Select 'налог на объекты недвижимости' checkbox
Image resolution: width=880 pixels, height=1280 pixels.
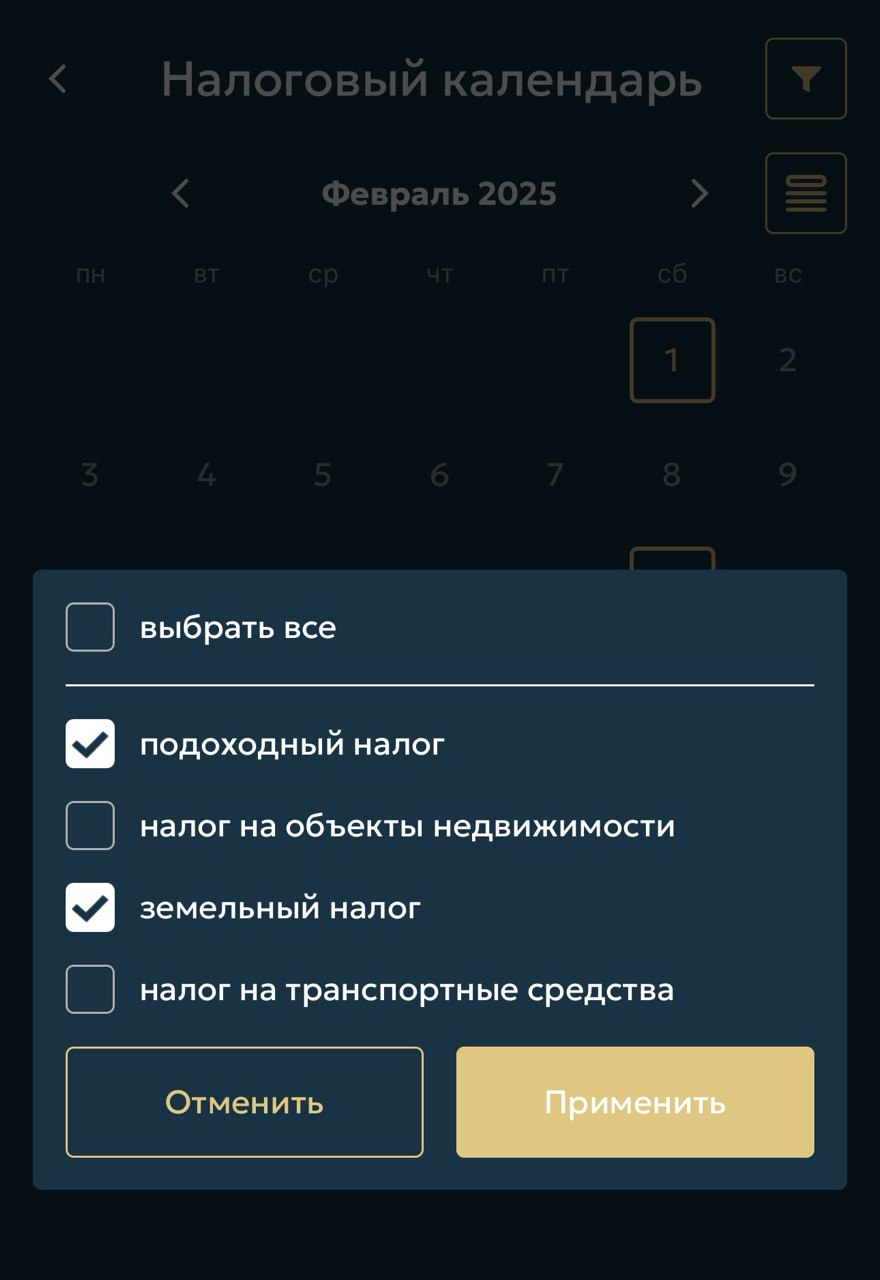(x=90, y=826)
